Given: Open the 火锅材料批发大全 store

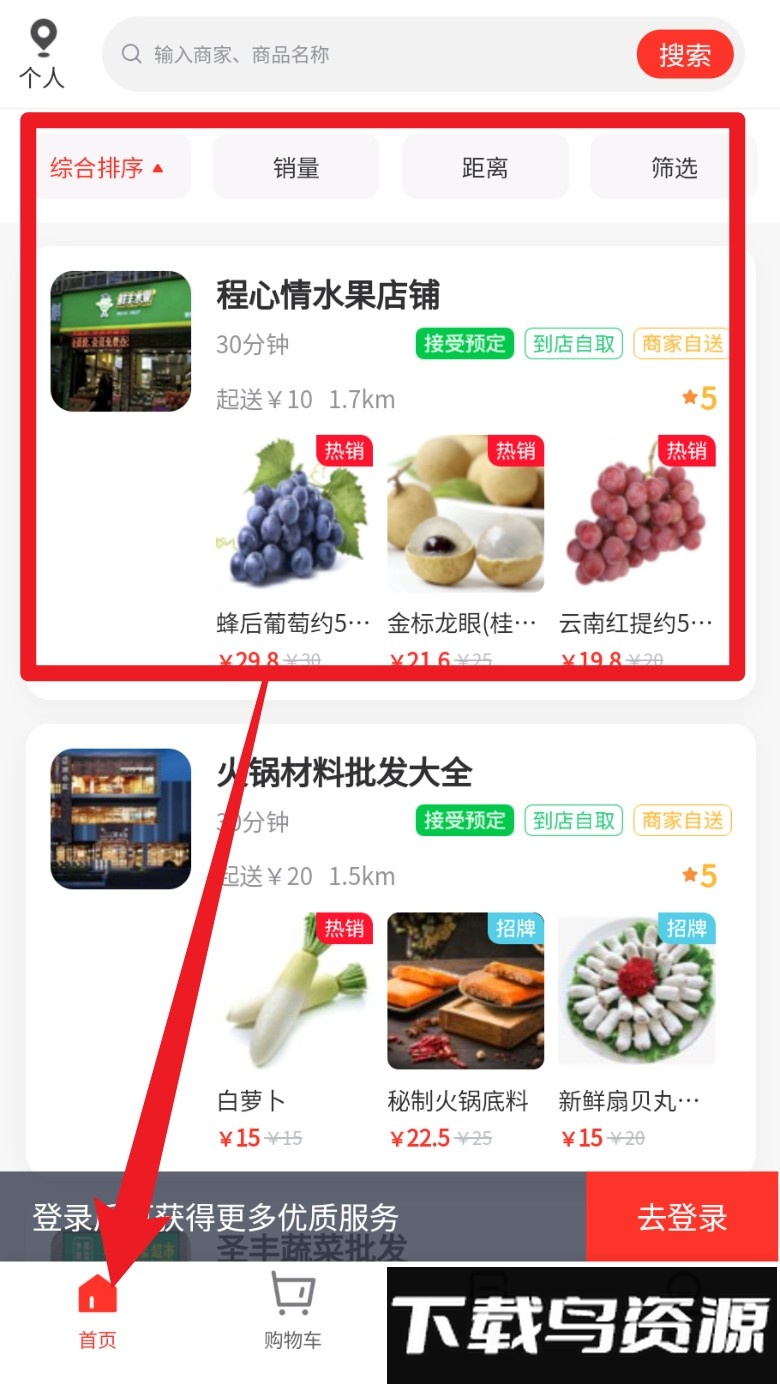Looking at the screenshot, I should pos(344,773).
